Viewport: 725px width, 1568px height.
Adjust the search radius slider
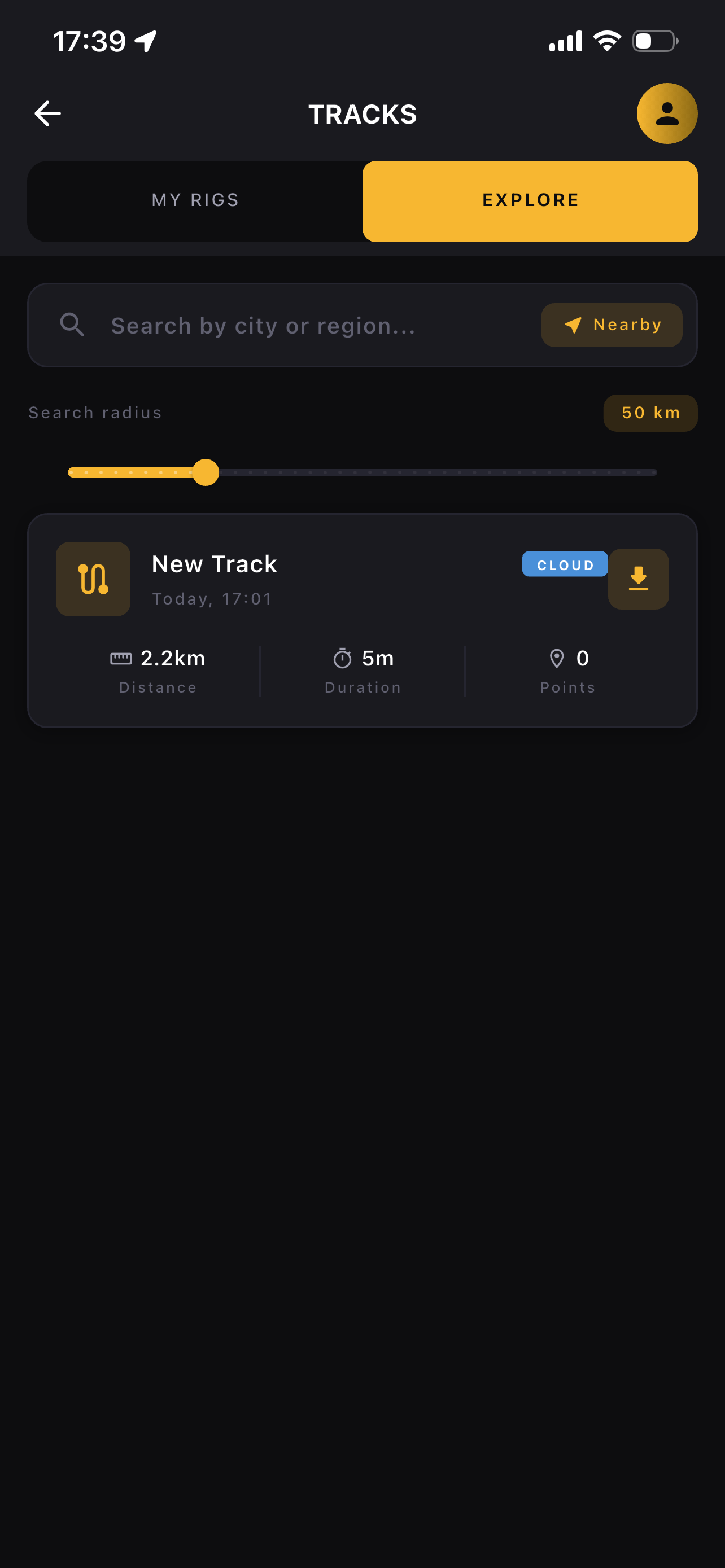[x=206, y=472]
